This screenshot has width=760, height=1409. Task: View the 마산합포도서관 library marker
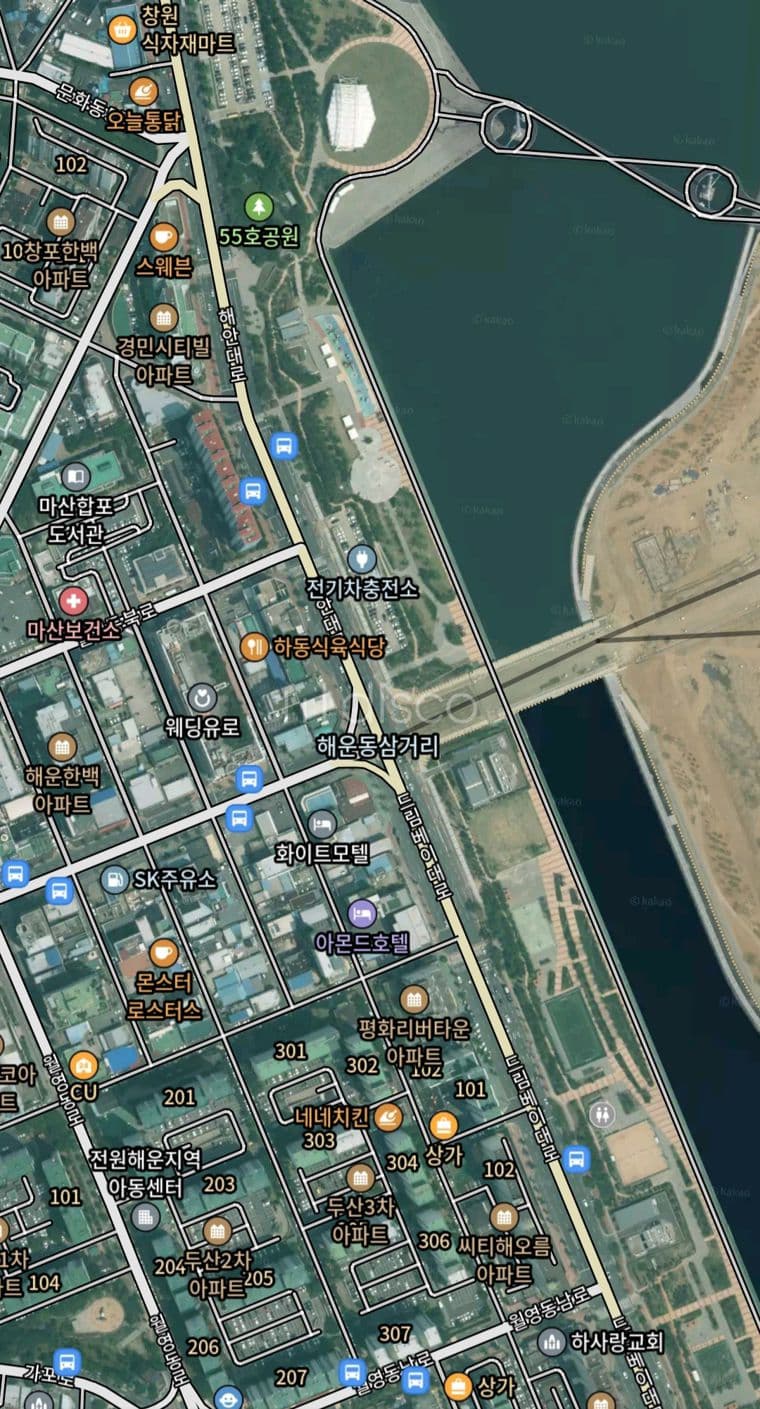pos(76,476)
